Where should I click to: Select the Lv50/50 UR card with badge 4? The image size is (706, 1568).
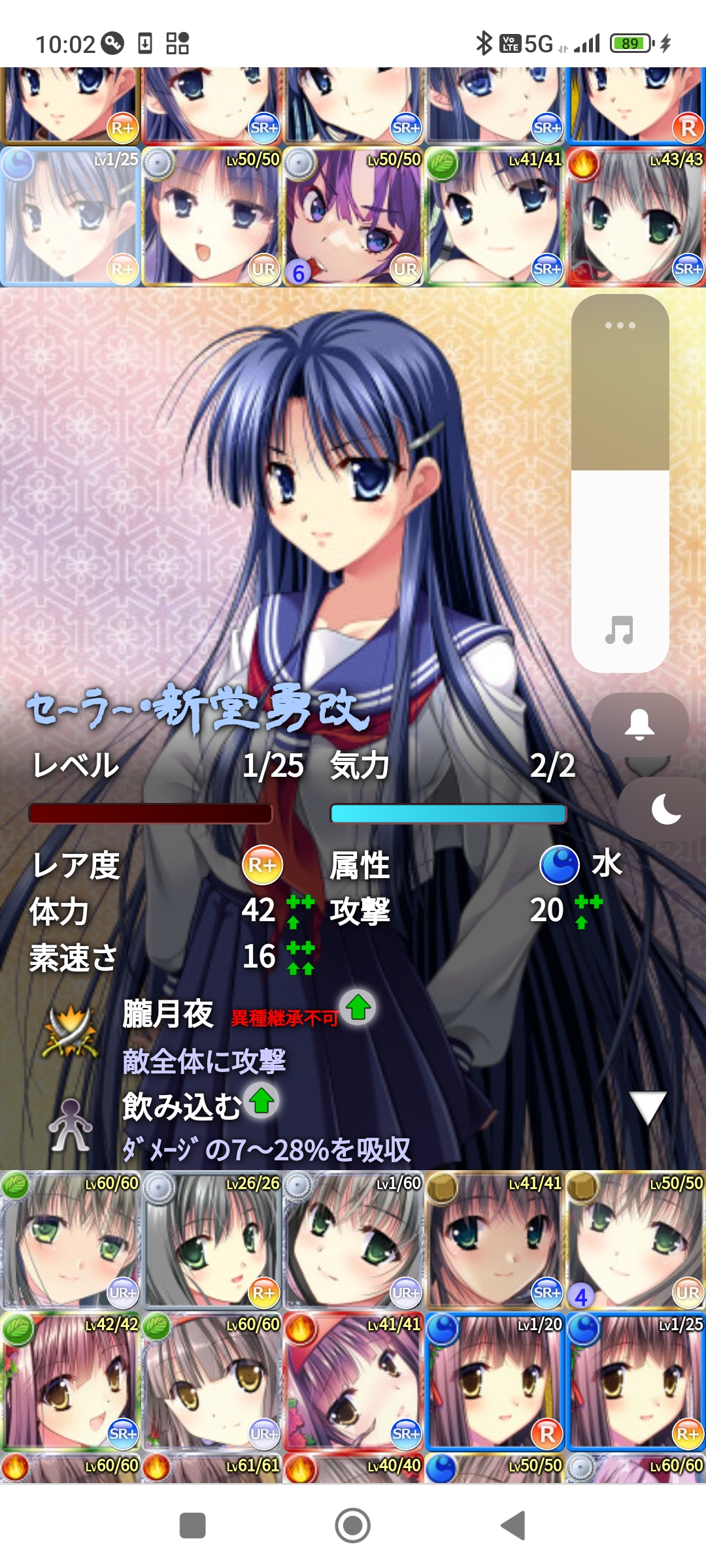click(636, 1240)
